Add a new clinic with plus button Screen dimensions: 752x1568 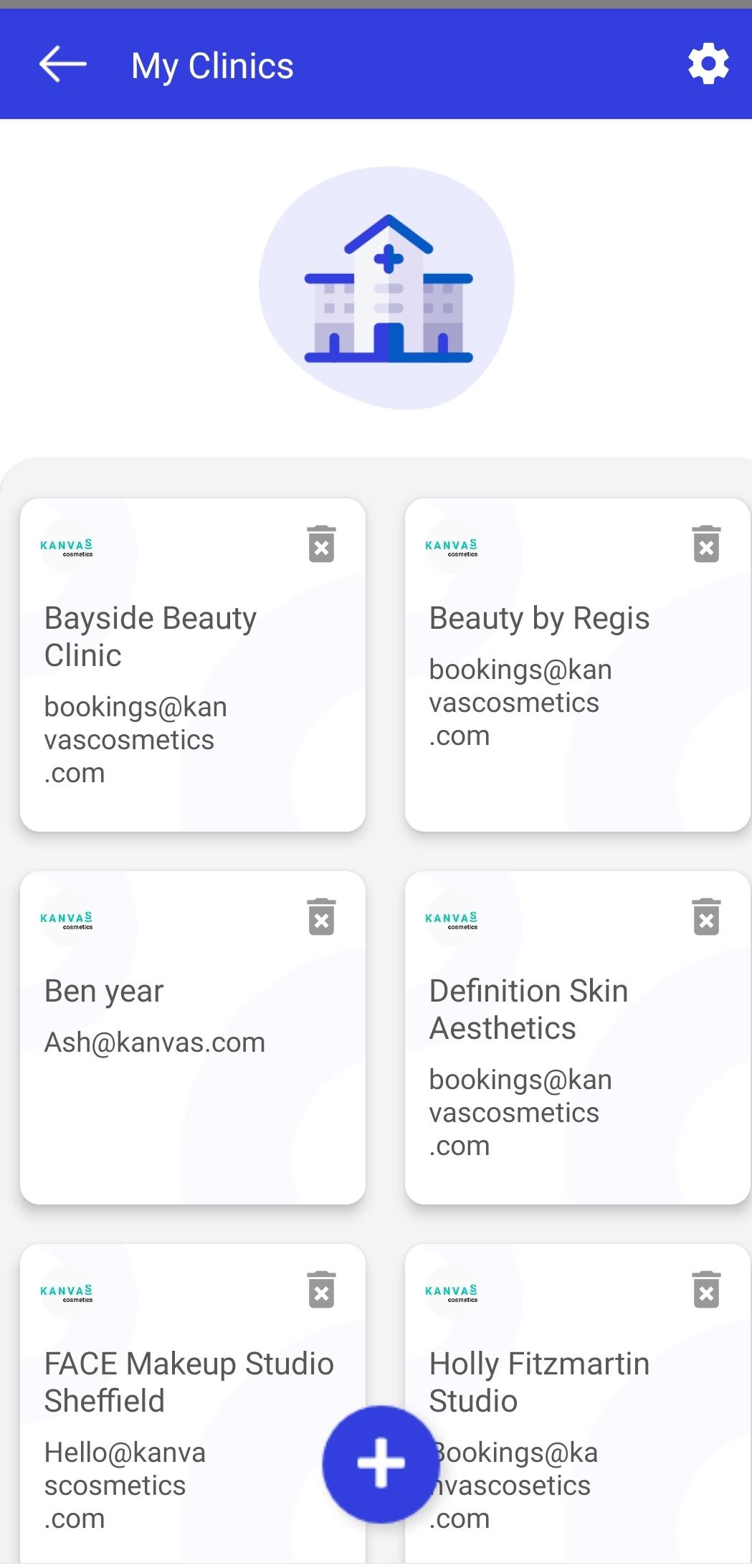[381, 1463]
